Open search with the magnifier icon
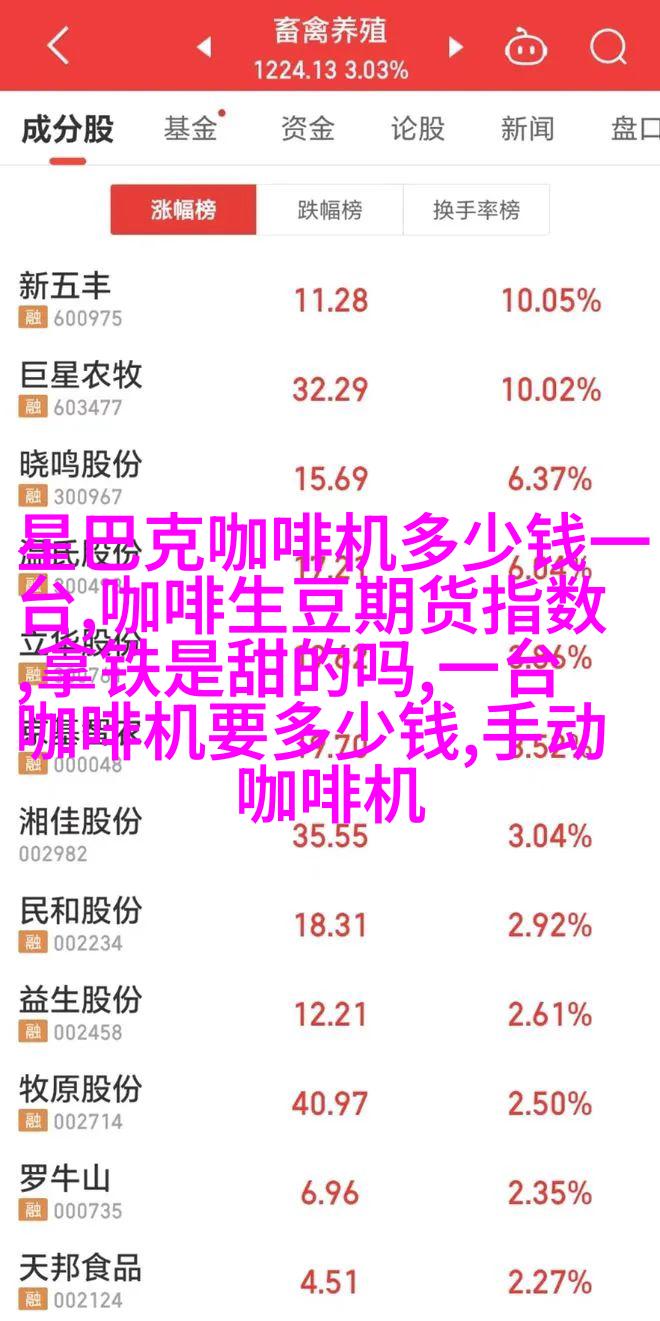Viewport: 660px width, 1321px height. tap(607, 46)
